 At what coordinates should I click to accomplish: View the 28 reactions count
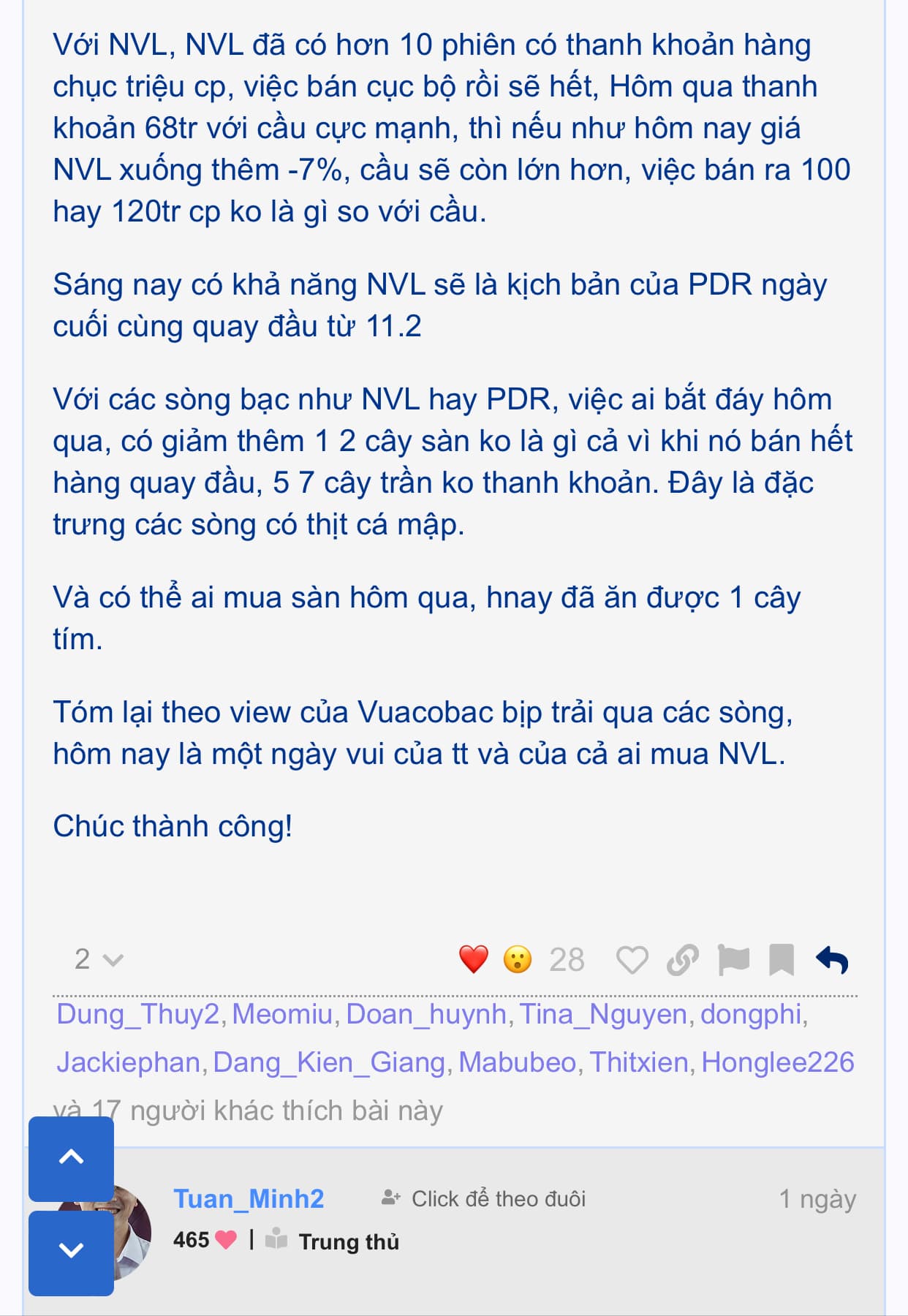click(x=567, y=960)
